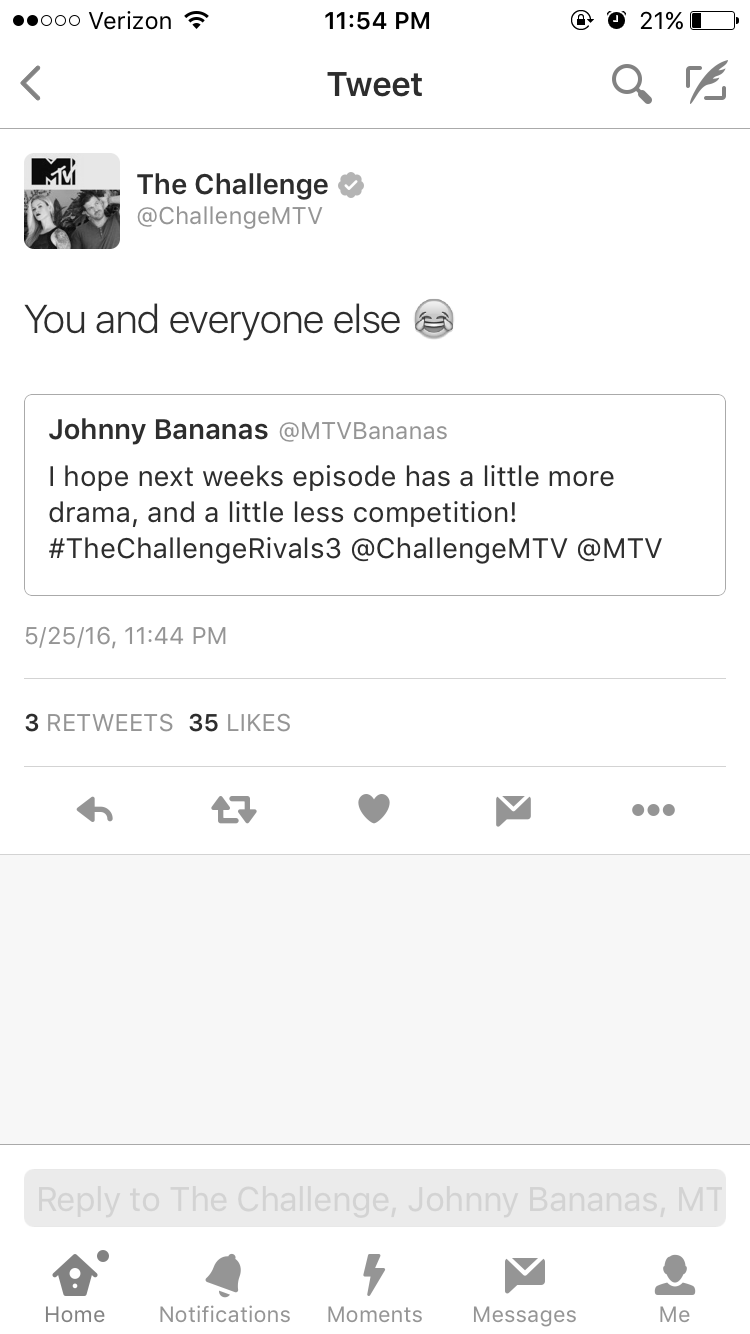750x1334 pixels.
Task: Switch to the Me tab
Action: (675, 1289)
